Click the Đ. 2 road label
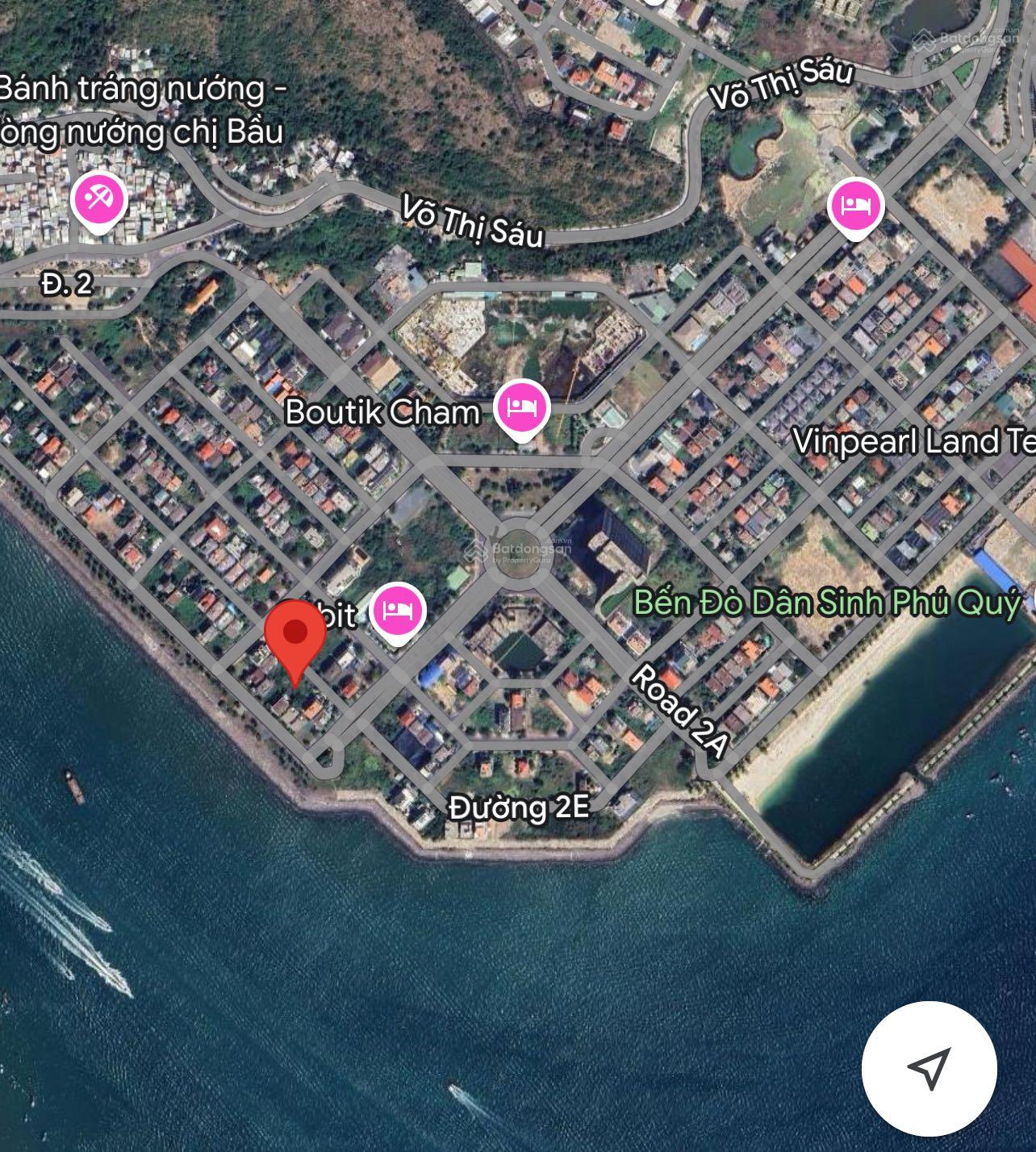1036x1152 pixels. (68, 284)
